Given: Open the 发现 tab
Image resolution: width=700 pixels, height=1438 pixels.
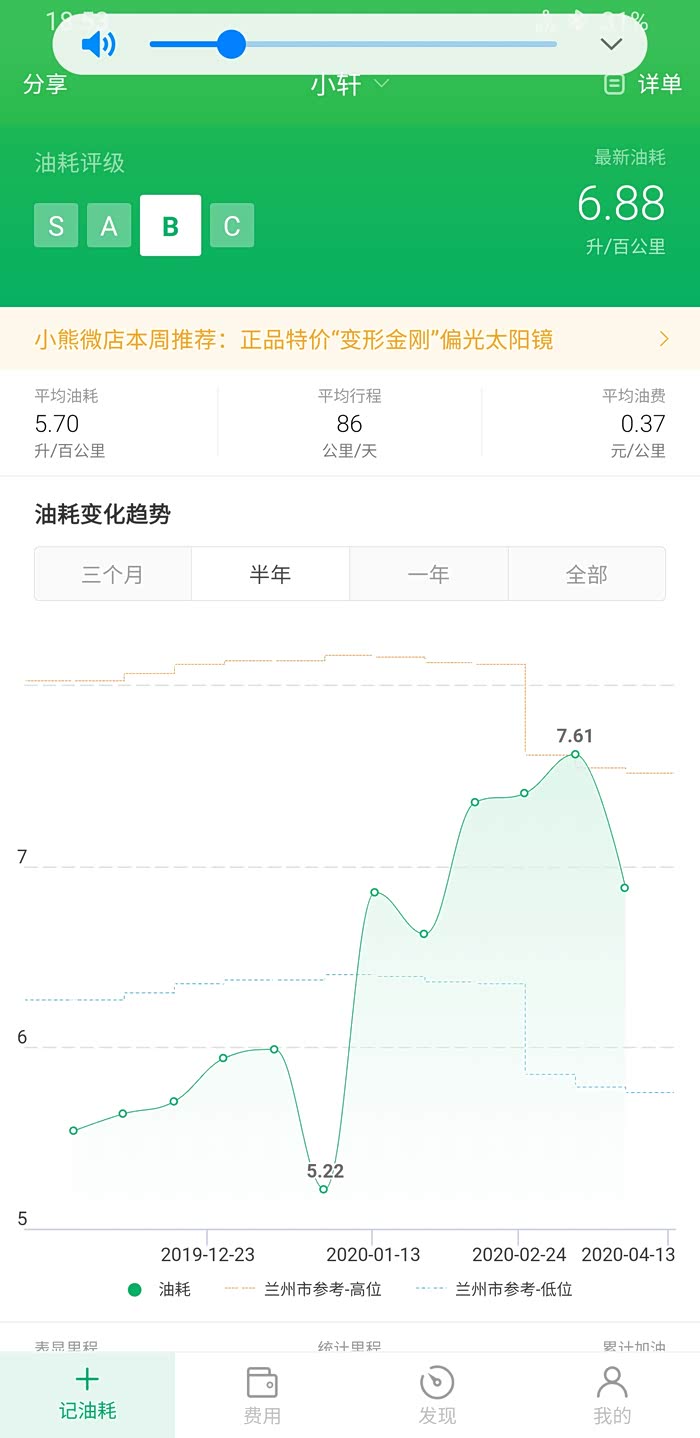Looking at the screenshot, I should 437,1394.
